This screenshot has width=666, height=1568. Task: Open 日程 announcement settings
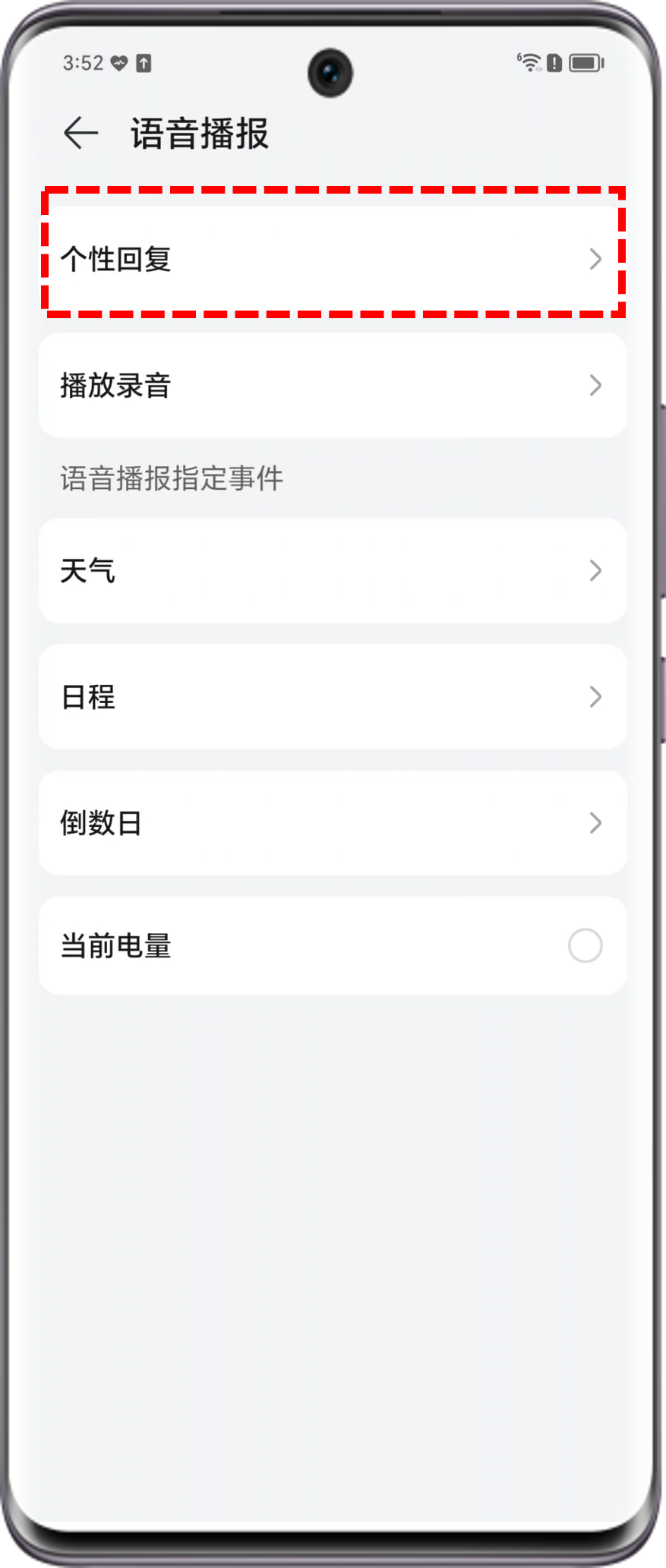click(333, 696)
